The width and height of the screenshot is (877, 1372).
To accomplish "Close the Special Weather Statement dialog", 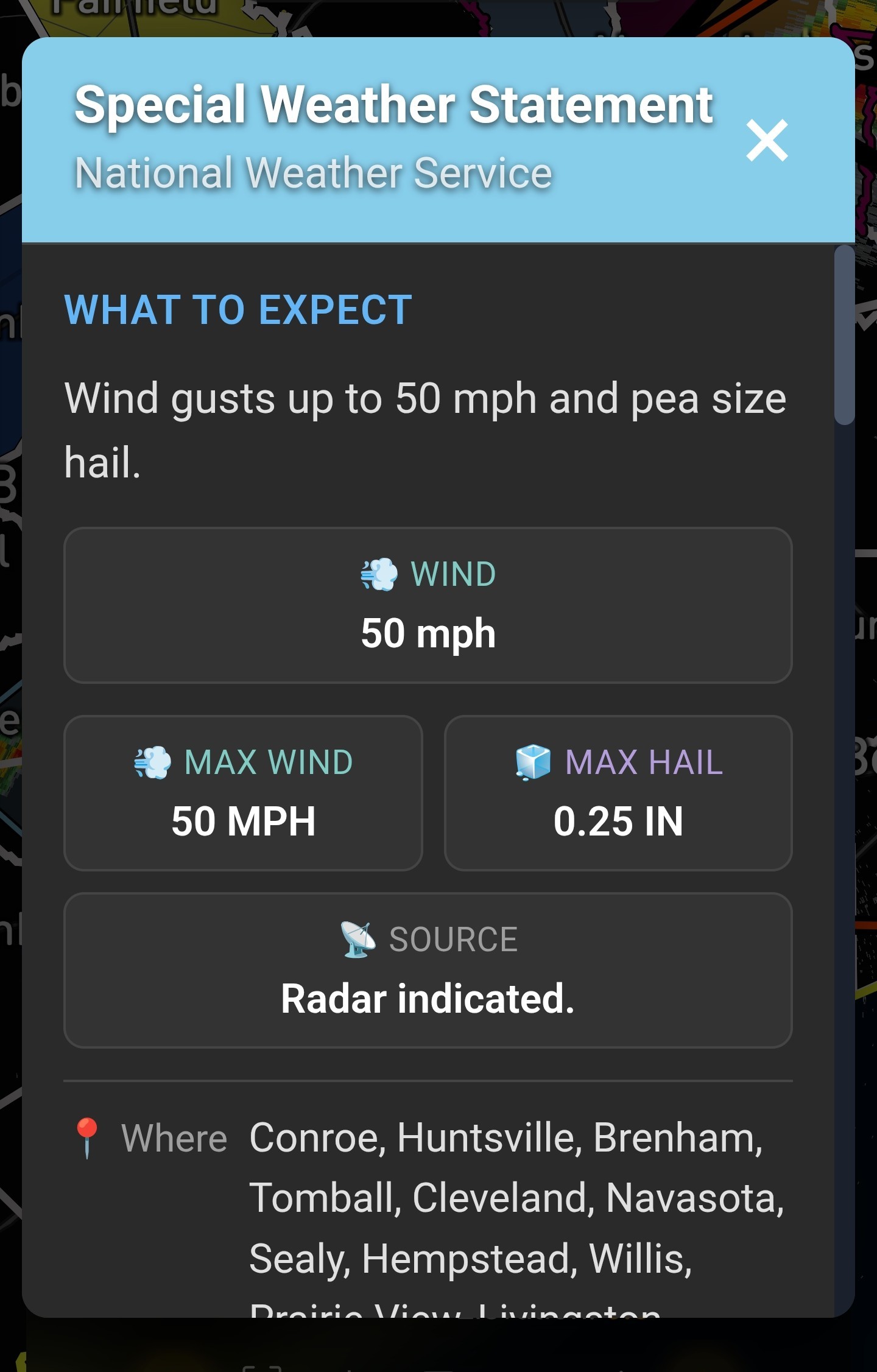I will [x=767, y=141].
